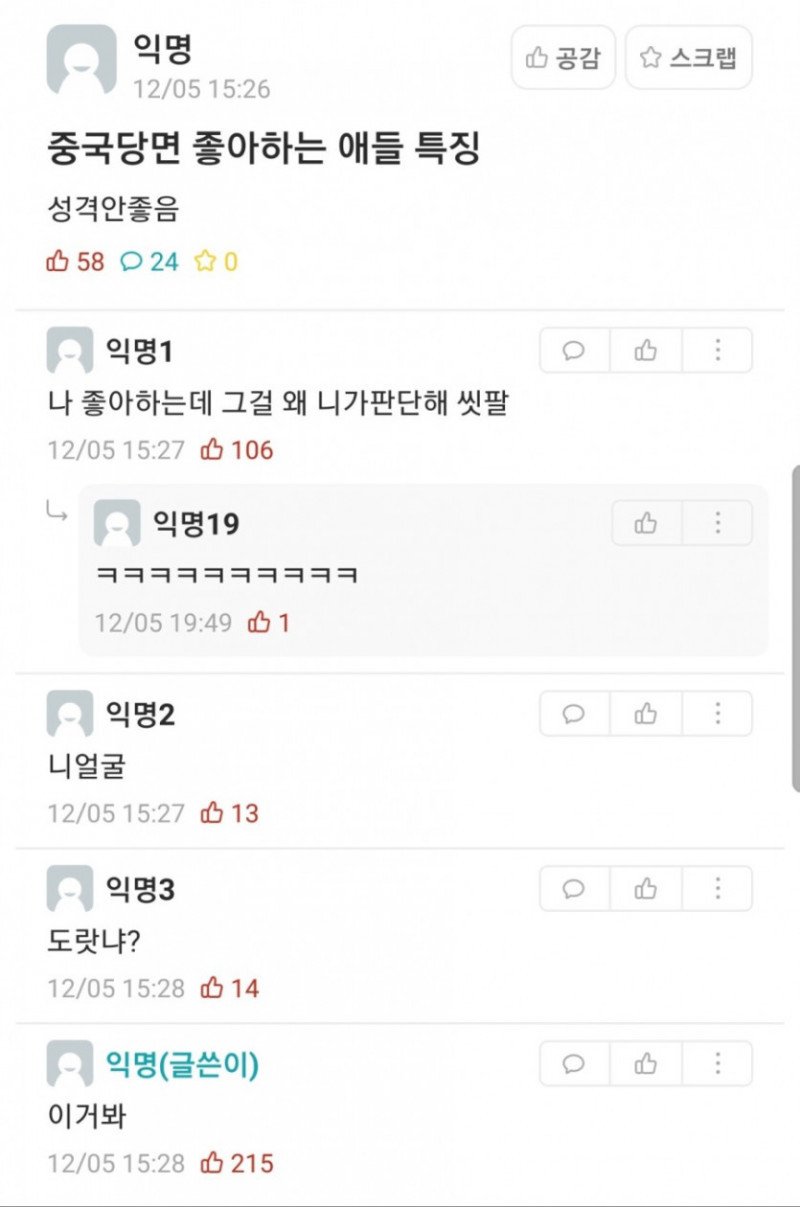Like 익명(글쓴이)'s comment
This screenshot has width=800, height=1207.
tap(646, 1063)
